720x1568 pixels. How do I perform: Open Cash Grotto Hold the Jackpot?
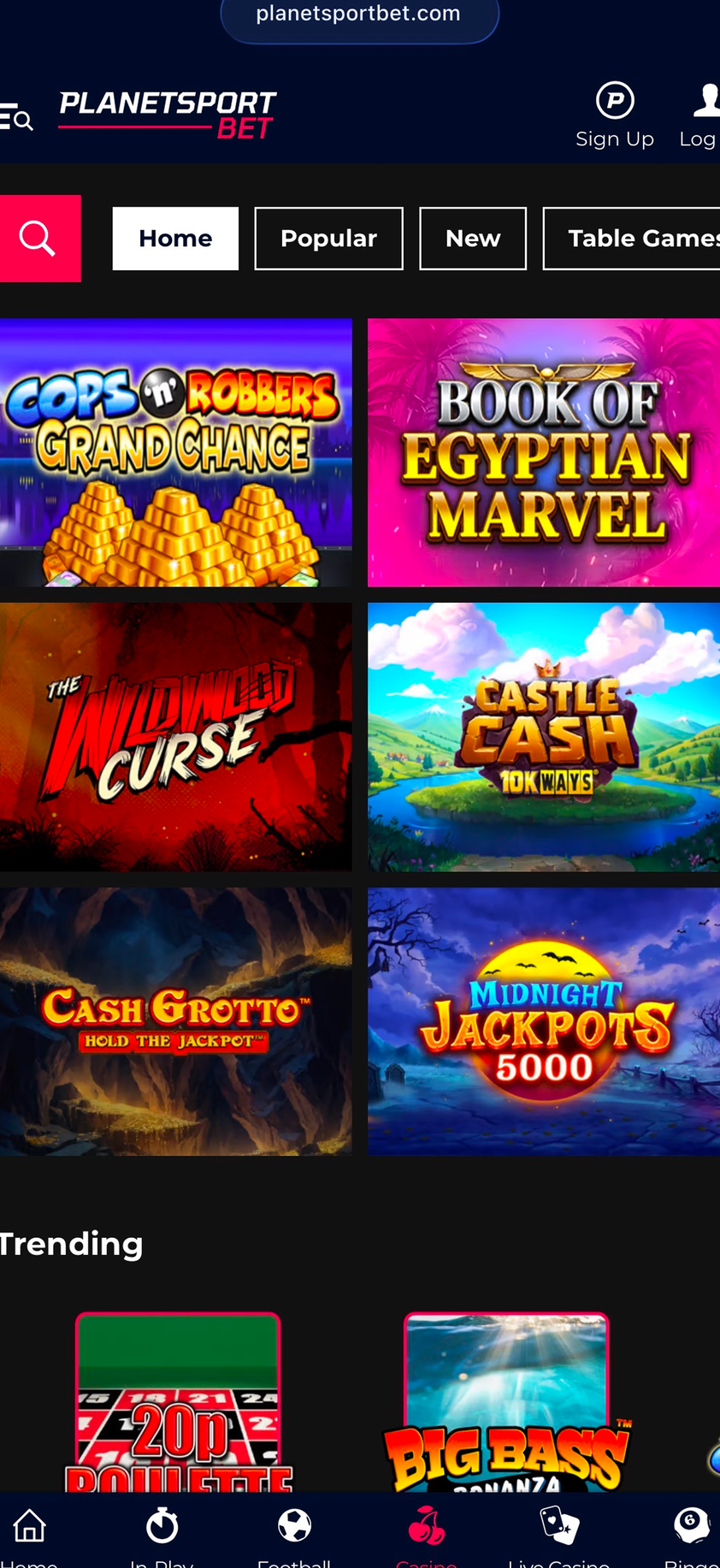(x=175, y=1021)
